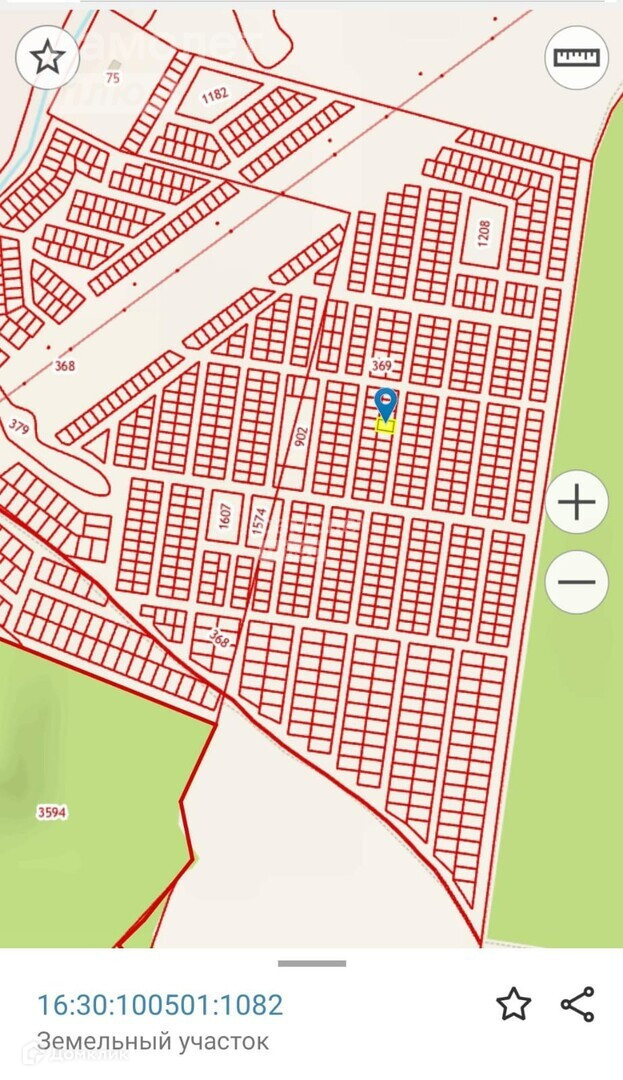The height and width of the screenshot is (1080, 623).
Task: Tap the bottom sheet handle to expand details
Action: point(312,964)
